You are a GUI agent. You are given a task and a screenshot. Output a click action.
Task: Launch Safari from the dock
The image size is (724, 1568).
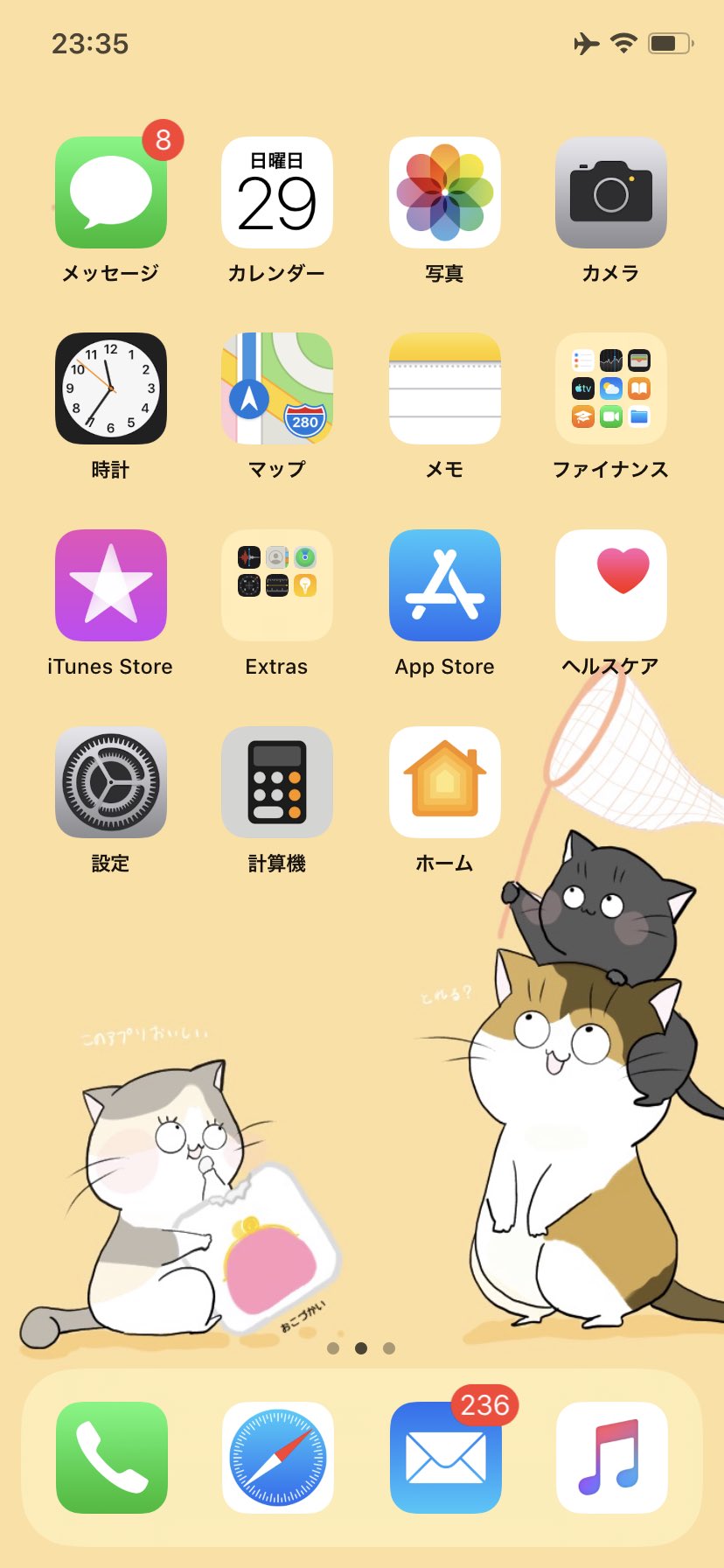click(278, 1458)
